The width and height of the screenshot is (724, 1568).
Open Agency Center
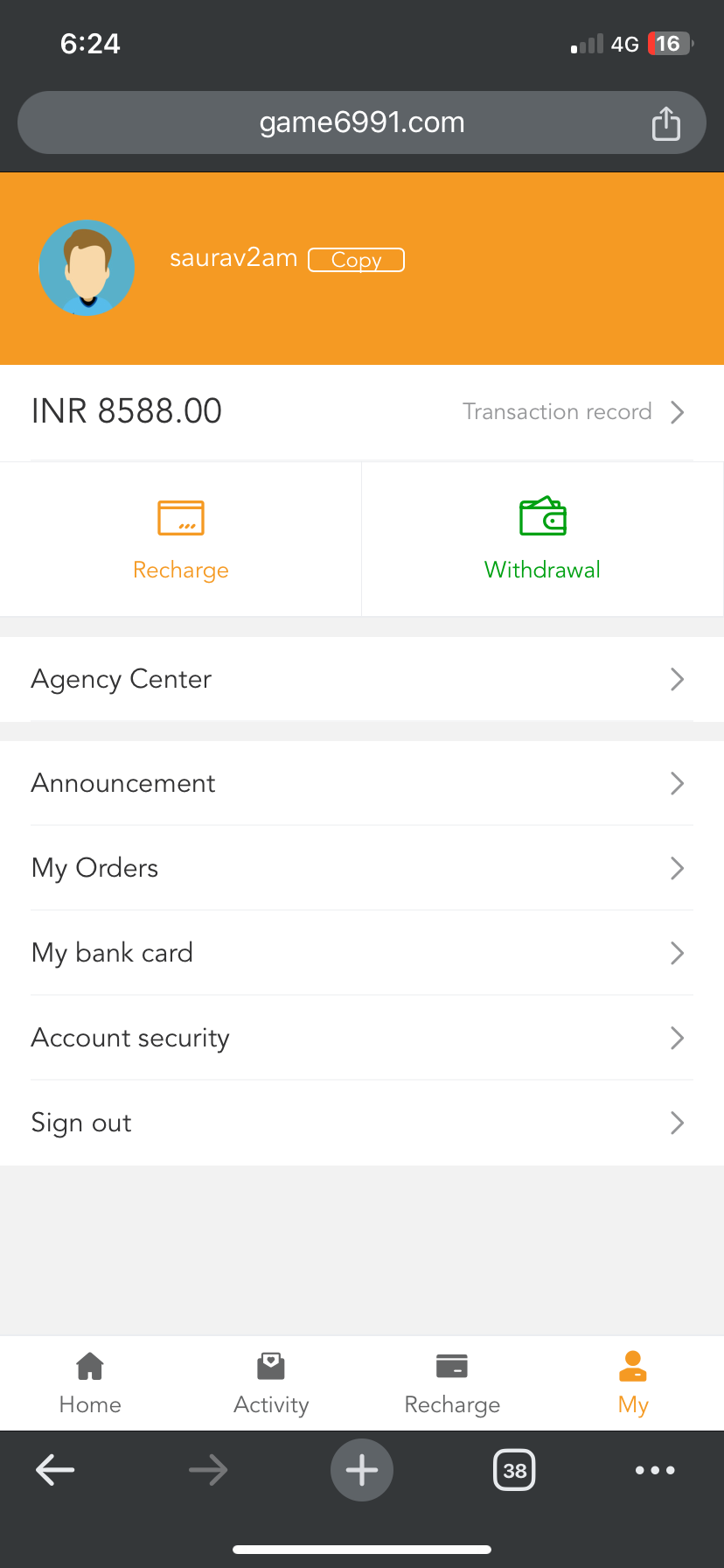362,679
